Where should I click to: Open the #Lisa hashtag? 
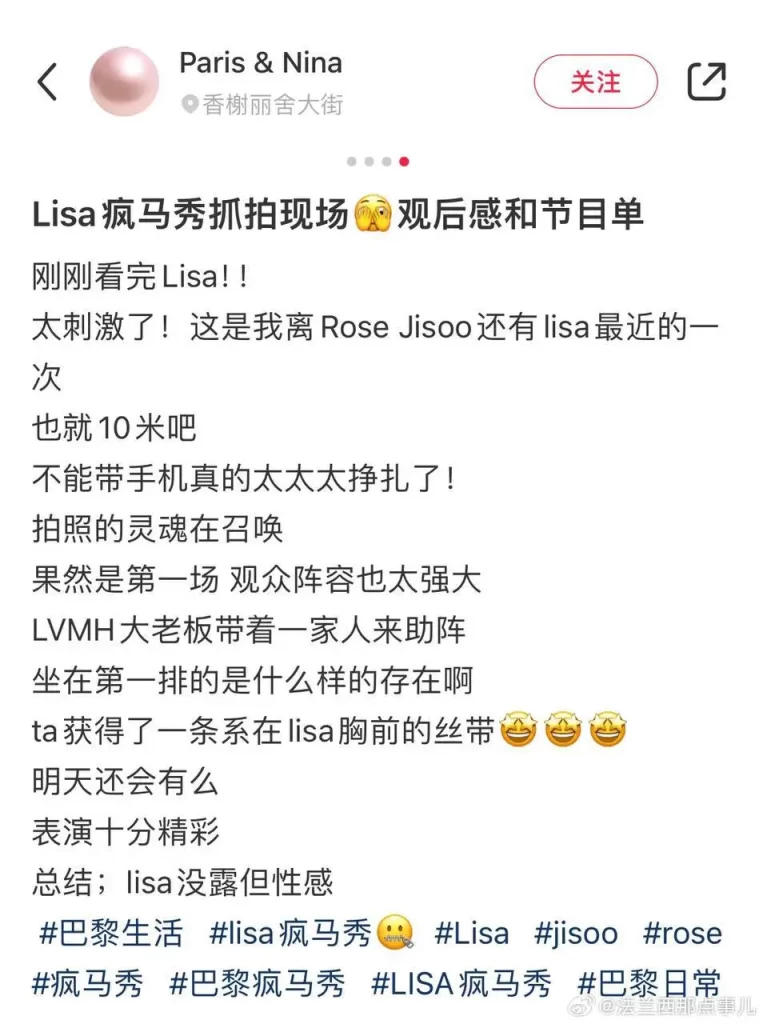(472, 934)
